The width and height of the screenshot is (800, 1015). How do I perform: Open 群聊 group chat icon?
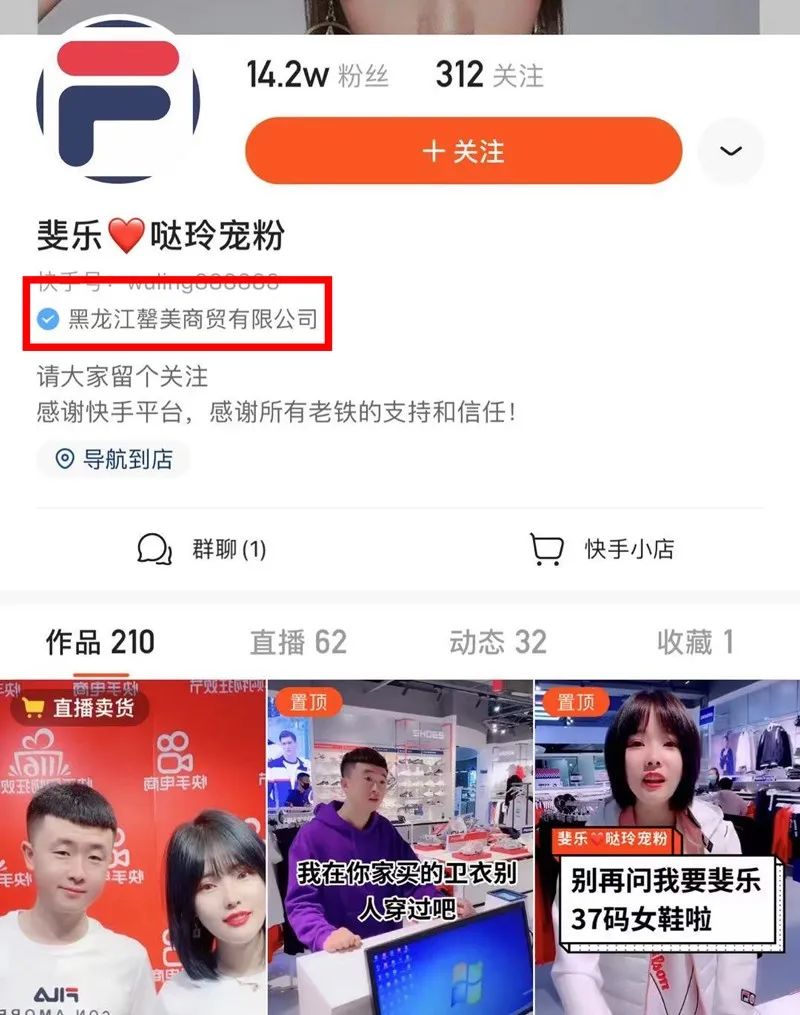coord(155,548)
